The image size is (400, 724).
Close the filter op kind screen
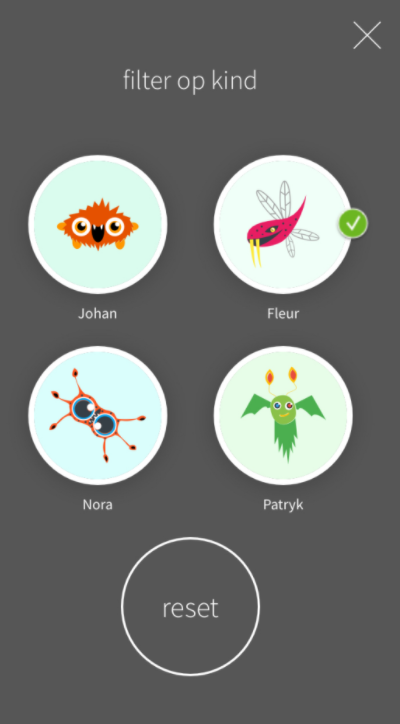(367, 35)
